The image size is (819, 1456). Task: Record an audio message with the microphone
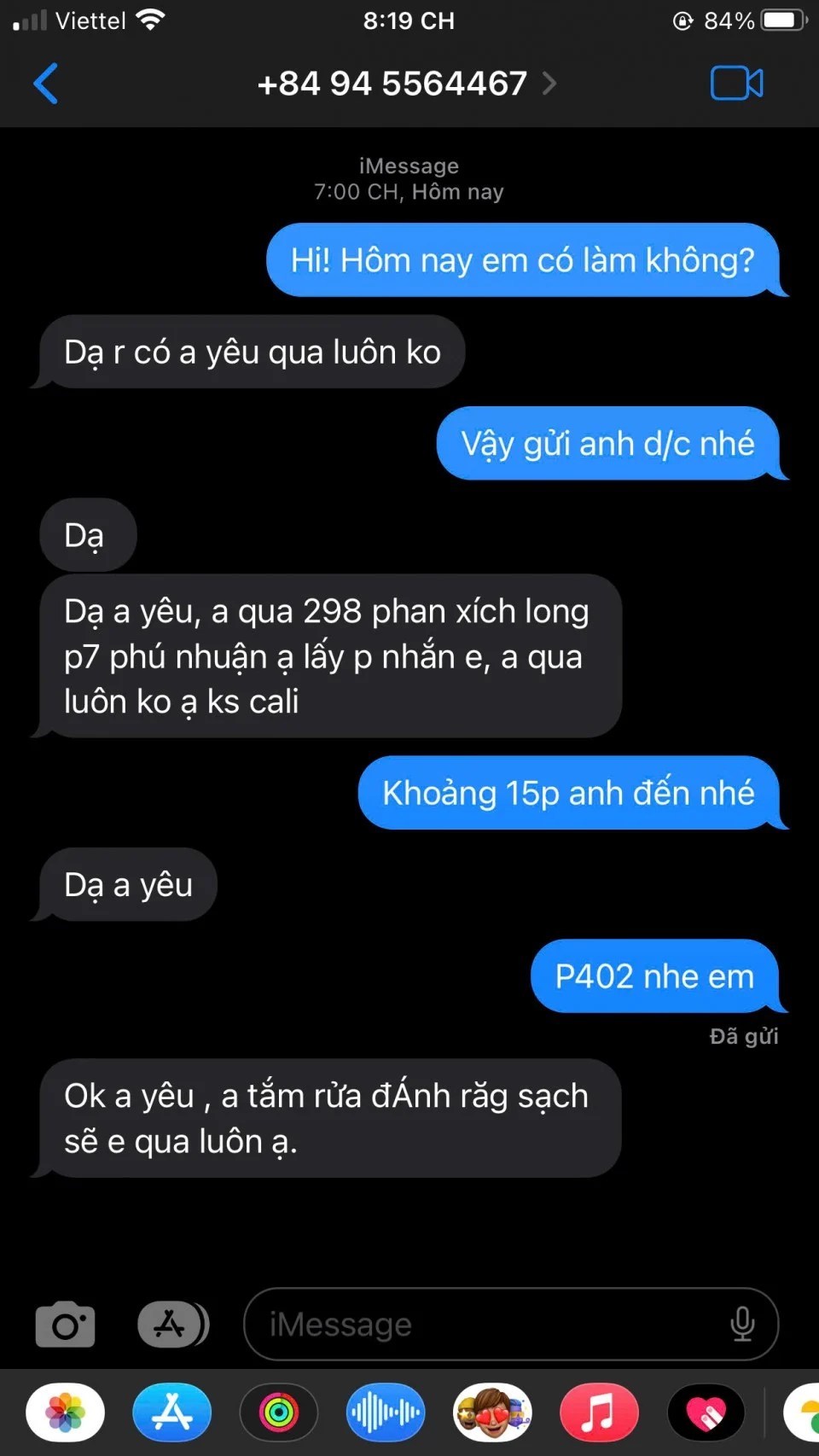pos(742,1325)
